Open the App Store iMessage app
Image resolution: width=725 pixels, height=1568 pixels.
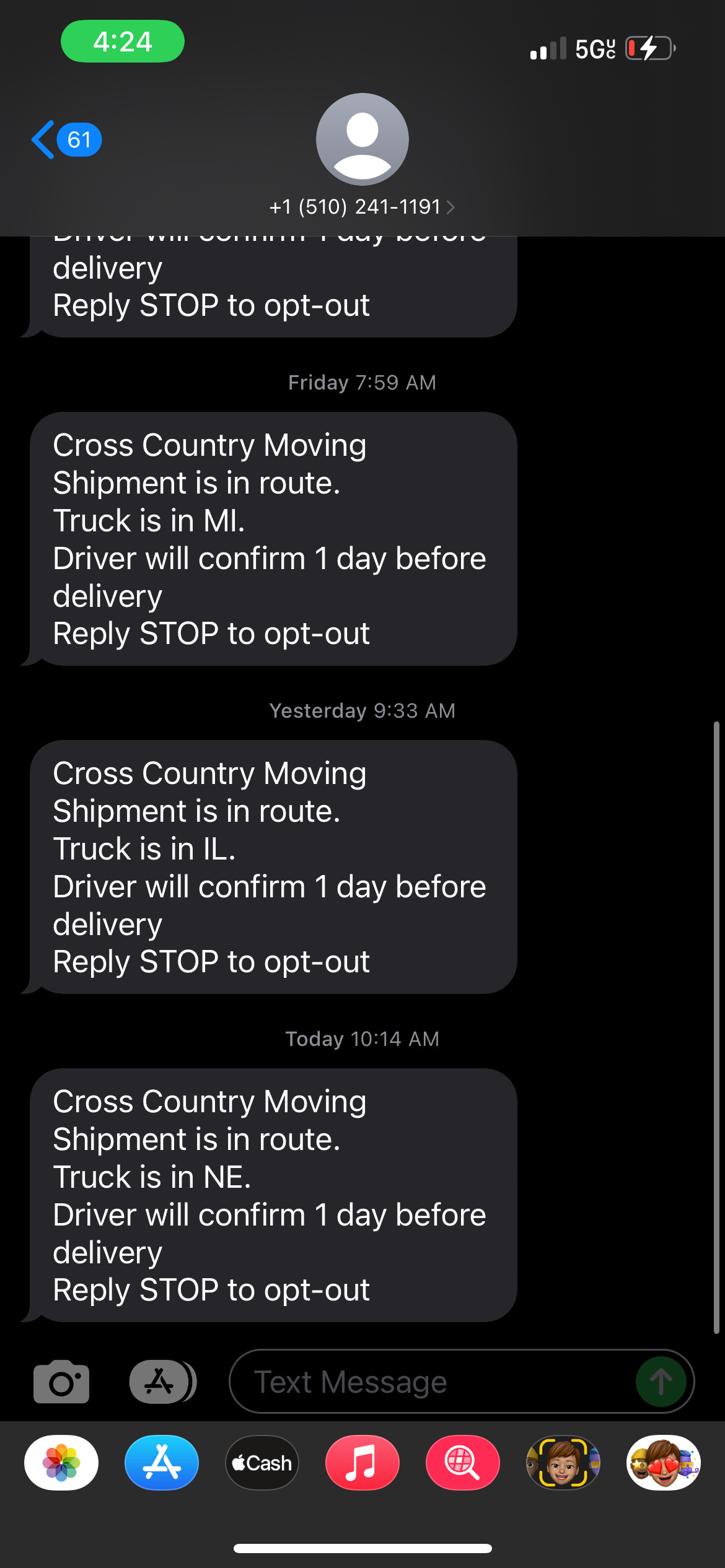[x=162, y=1463]
